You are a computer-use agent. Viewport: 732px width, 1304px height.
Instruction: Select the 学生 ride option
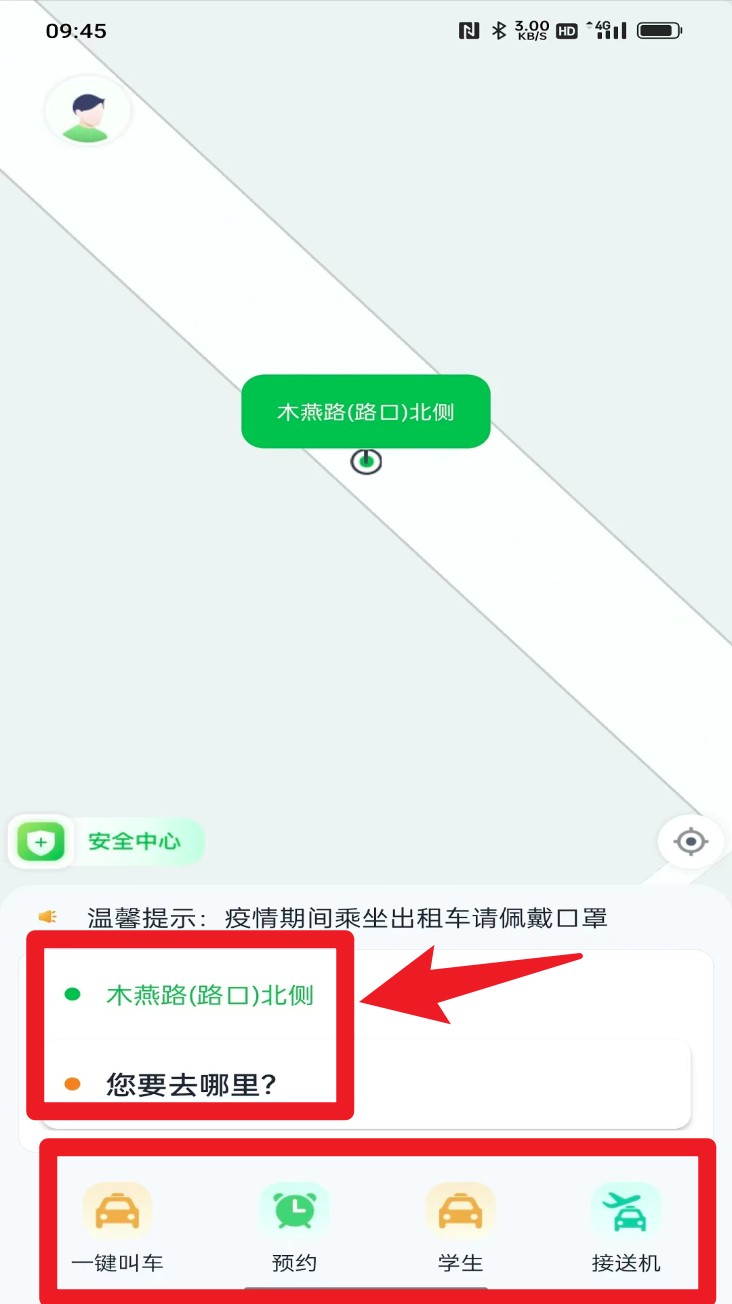pyautogui.click(x=460, y=1226)
